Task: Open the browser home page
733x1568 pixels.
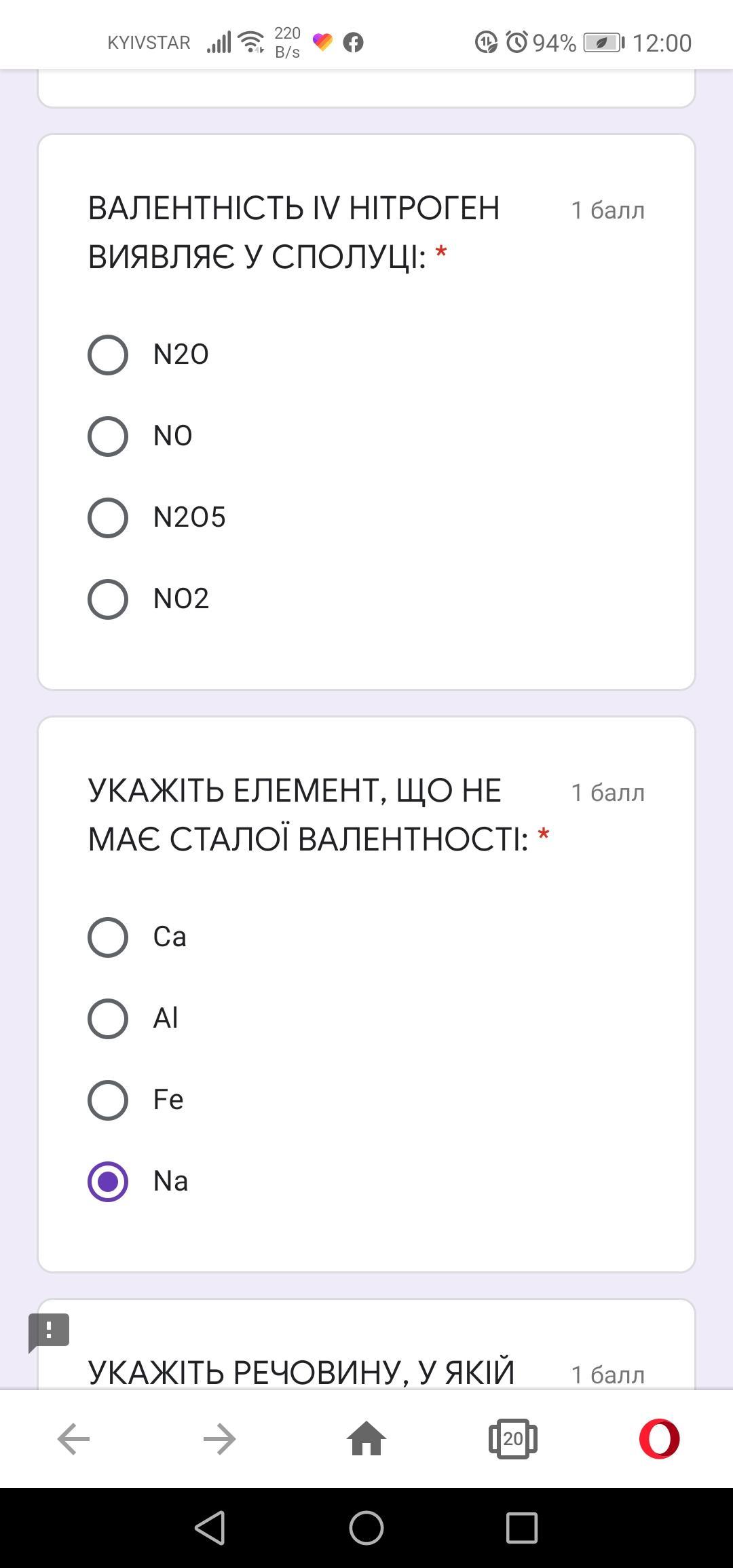Action: point(366,1438)
